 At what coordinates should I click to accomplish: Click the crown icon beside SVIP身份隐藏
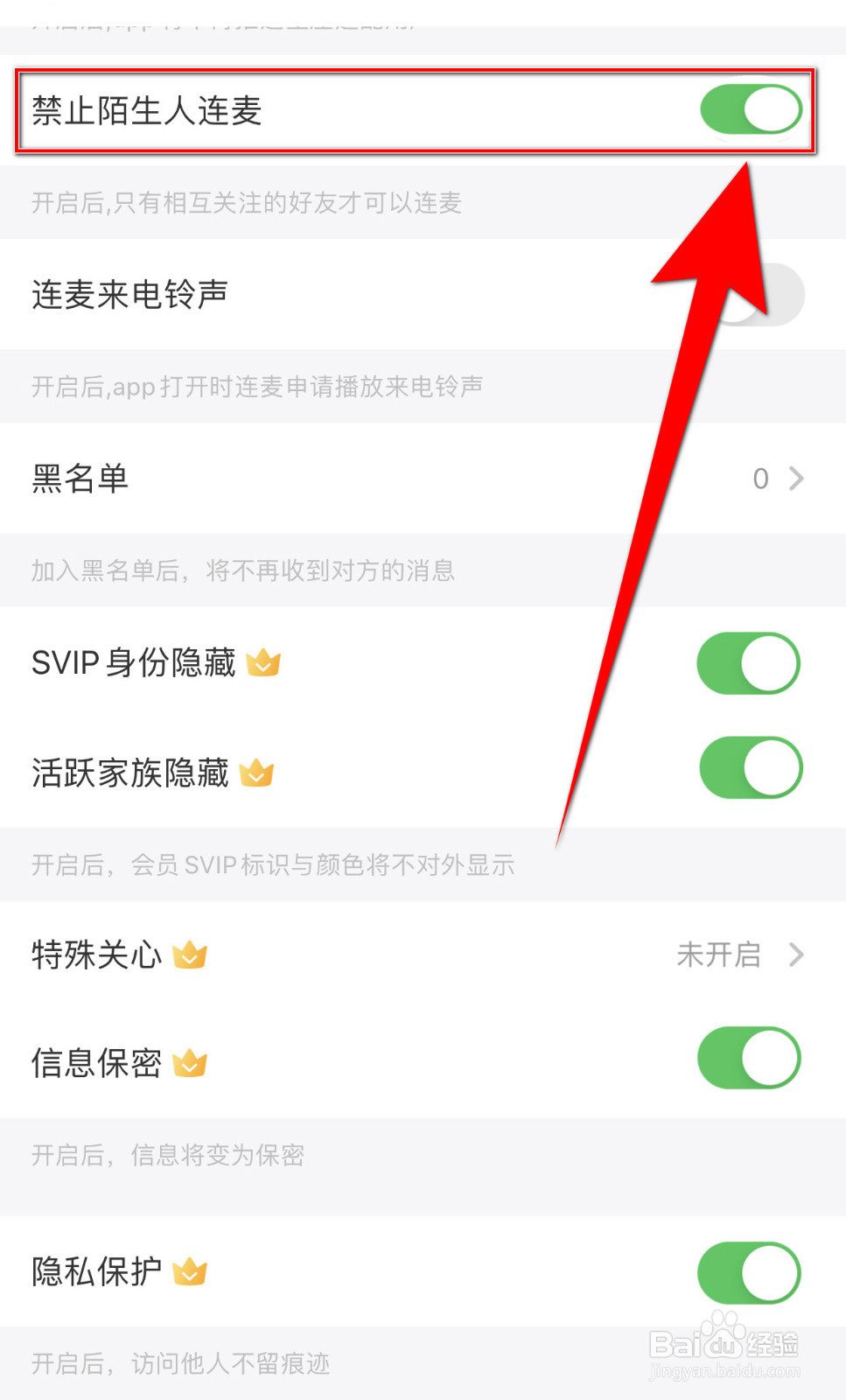pyautogui.click(x=264, y=662)
